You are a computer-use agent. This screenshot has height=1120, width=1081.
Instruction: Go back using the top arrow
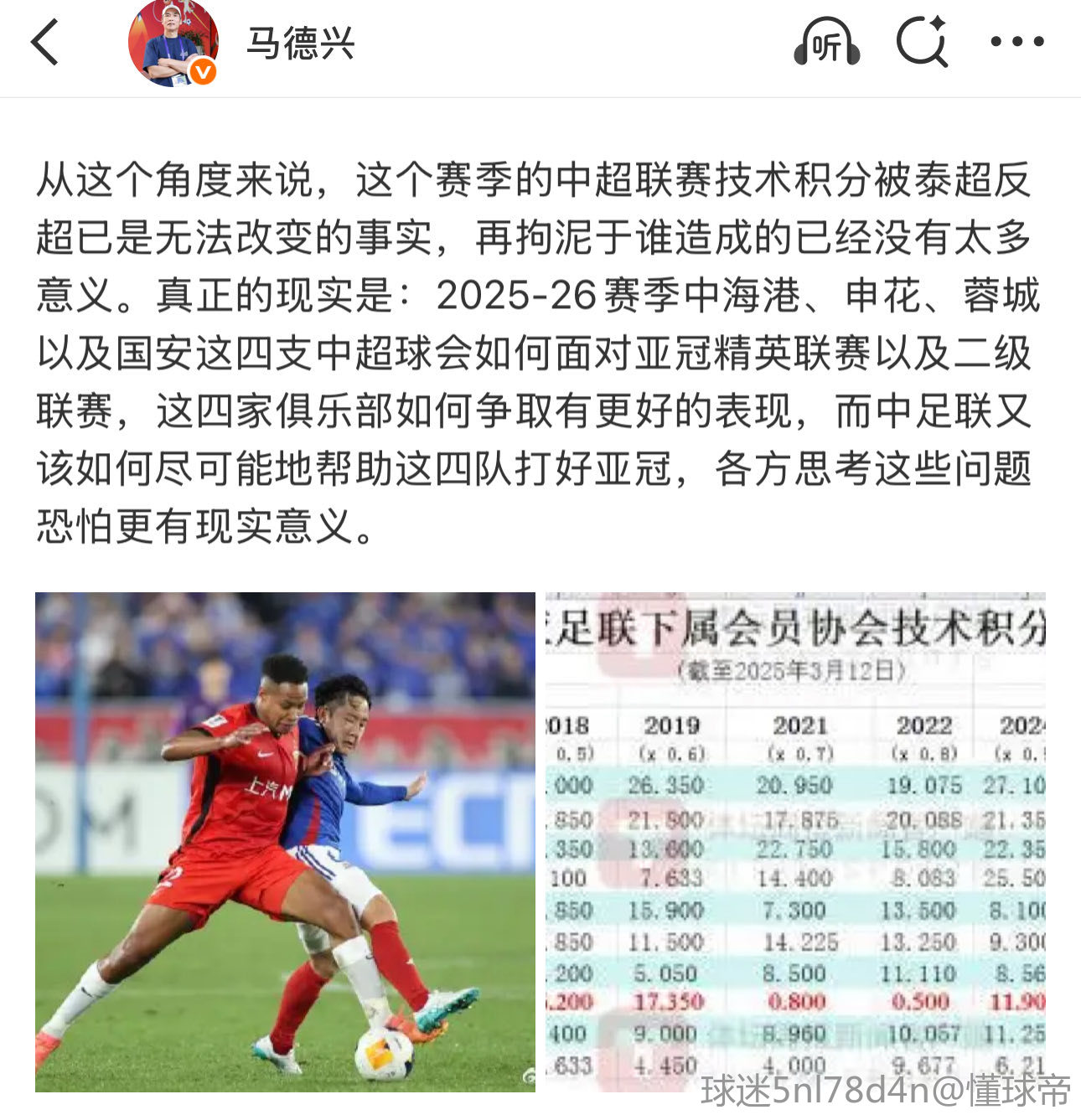click(x=45, y=42)
